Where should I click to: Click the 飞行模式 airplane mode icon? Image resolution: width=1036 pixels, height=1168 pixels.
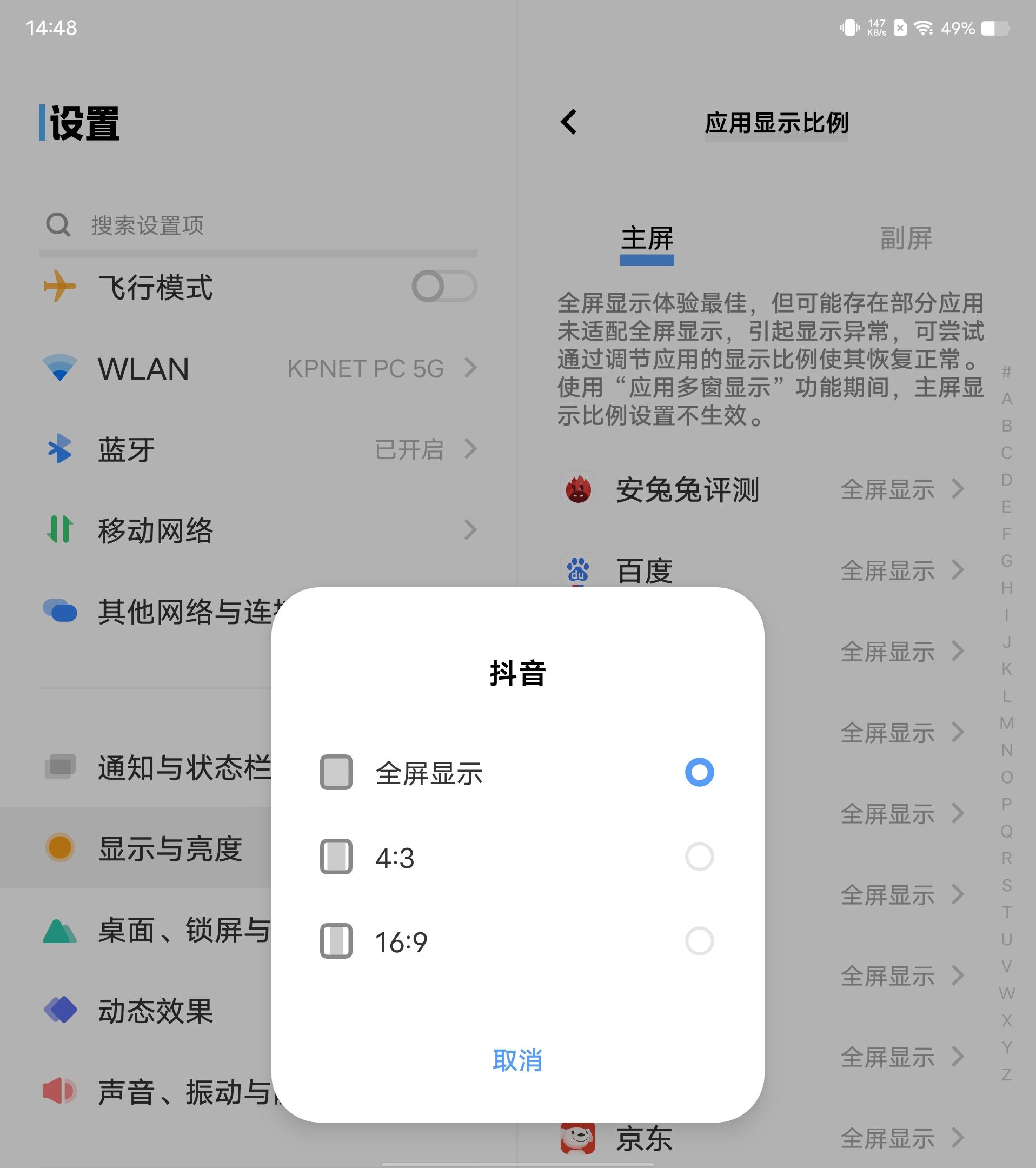point(59,289)
